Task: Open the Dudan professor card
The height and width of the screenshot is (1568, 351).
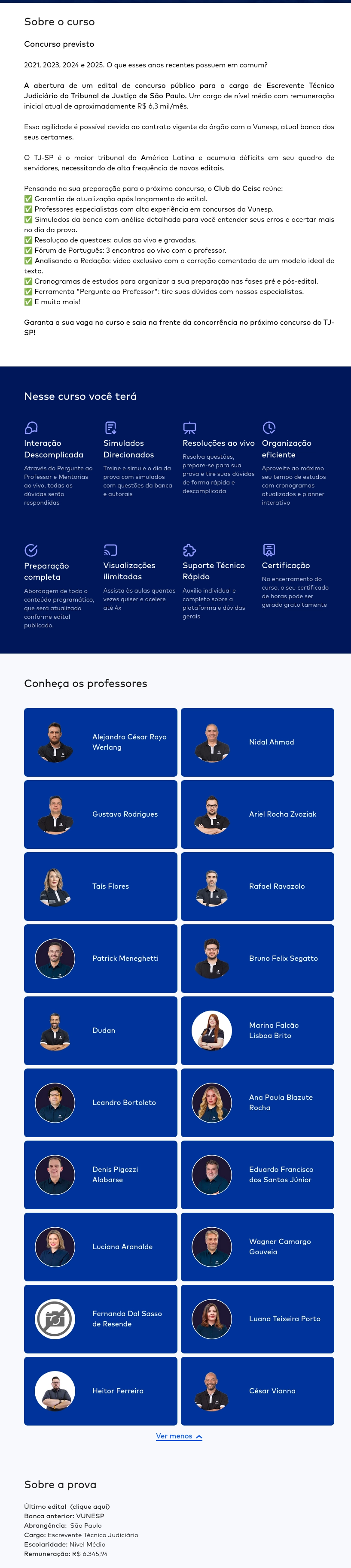Action: pos(101,1030)
